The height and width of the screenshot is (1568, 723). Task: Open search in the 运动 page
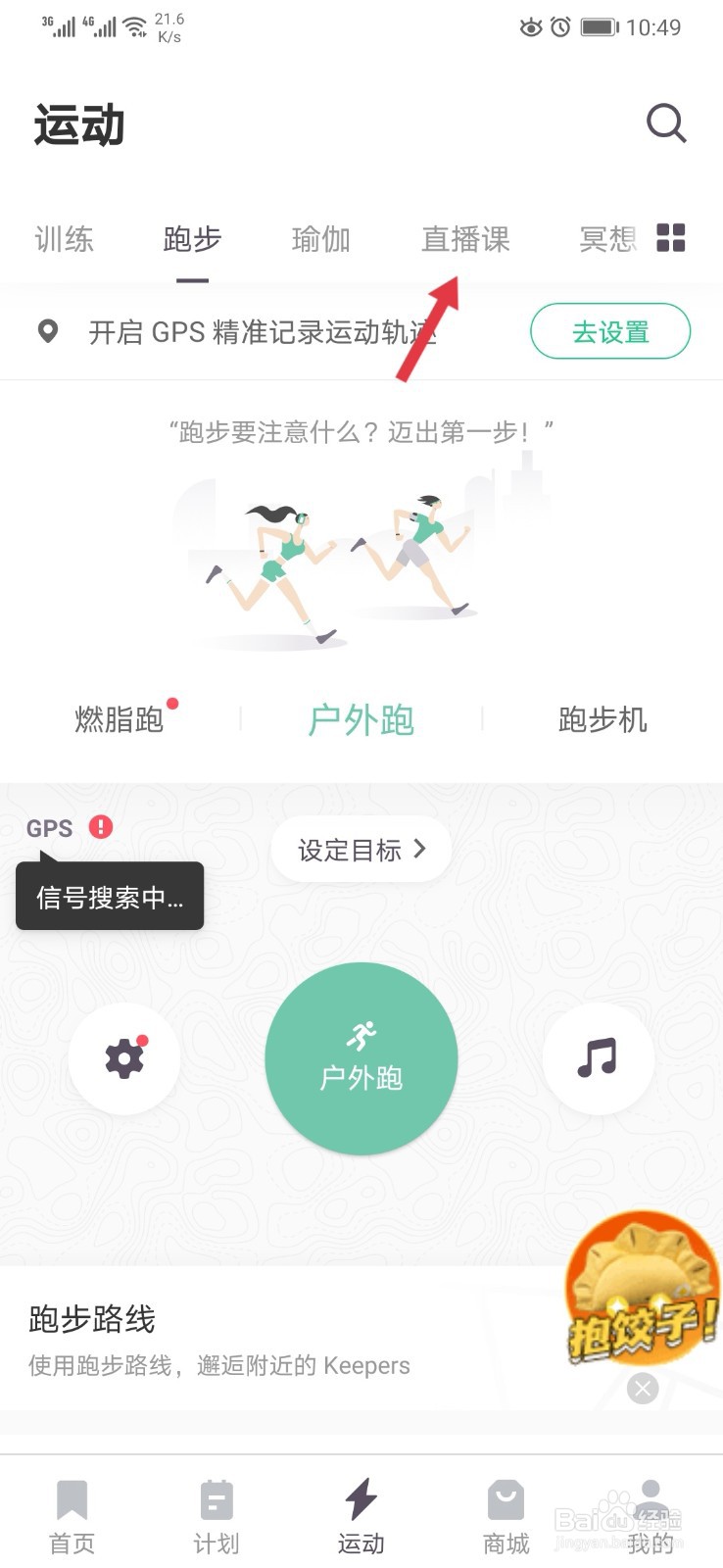click(x=666, y=123)
